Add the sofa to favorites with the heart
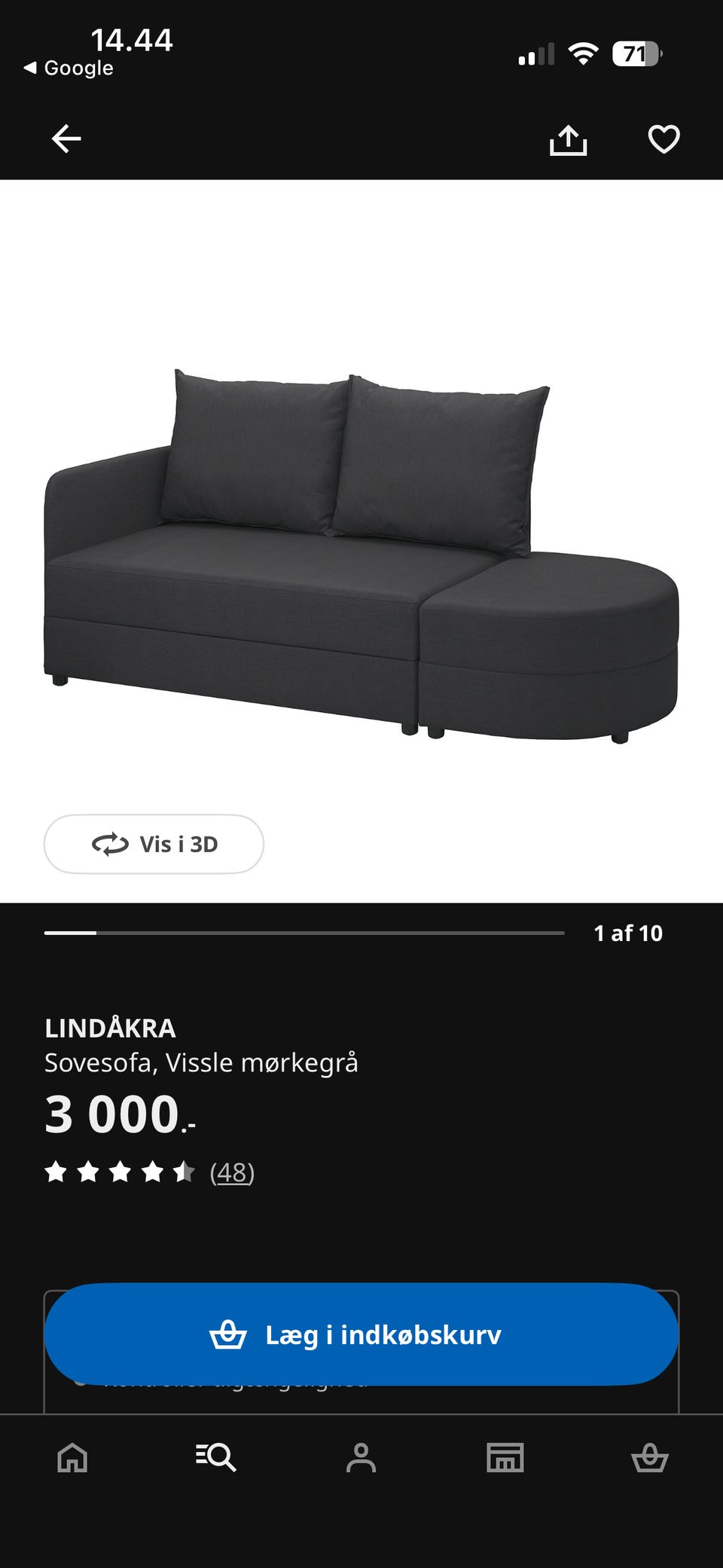 664,139
